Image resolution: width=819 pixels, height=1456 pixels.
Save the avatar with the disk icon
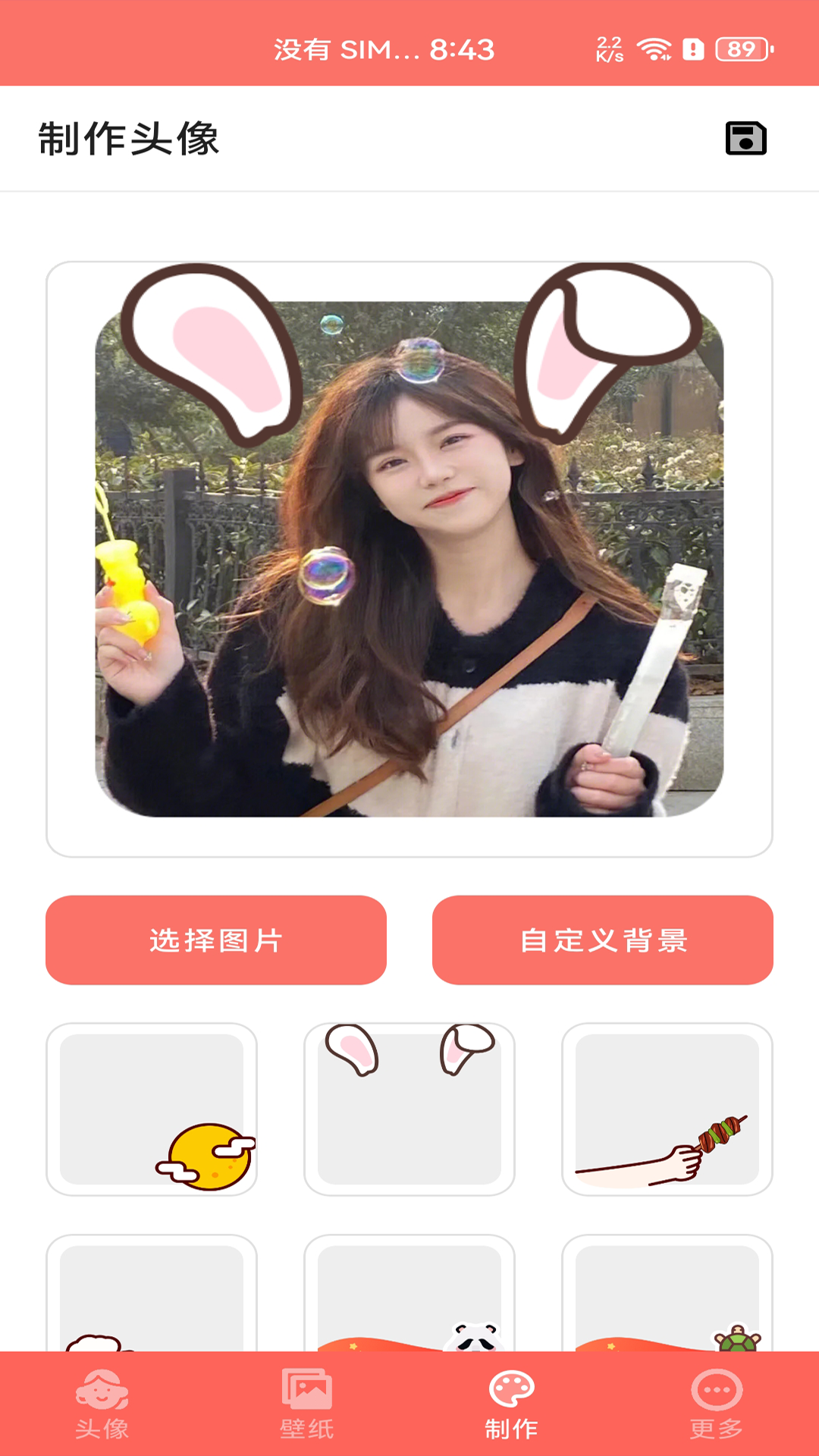[745, 139]
